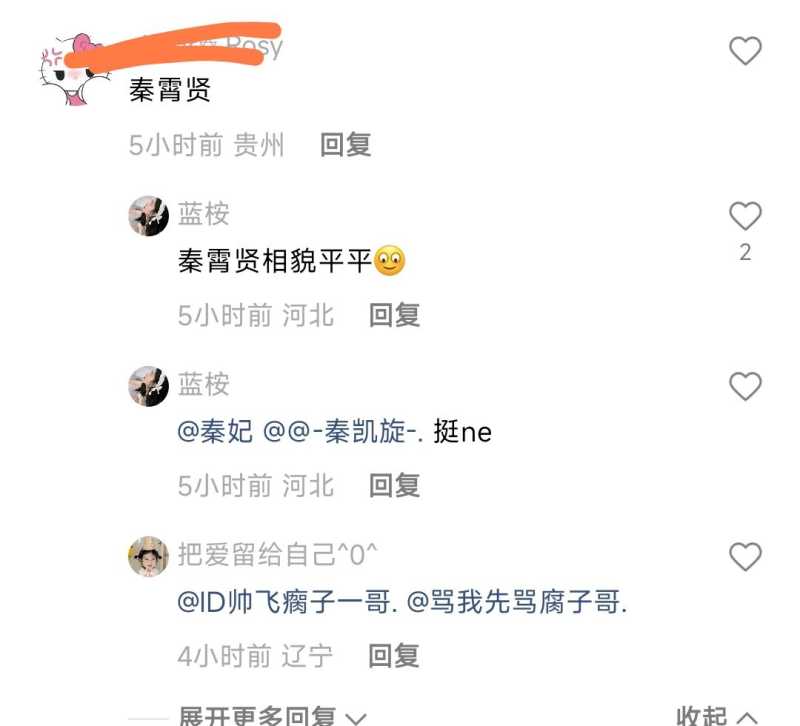Expand more replies with 展开更多回复
The image size is (800, 726).
[x=272, y=715]
